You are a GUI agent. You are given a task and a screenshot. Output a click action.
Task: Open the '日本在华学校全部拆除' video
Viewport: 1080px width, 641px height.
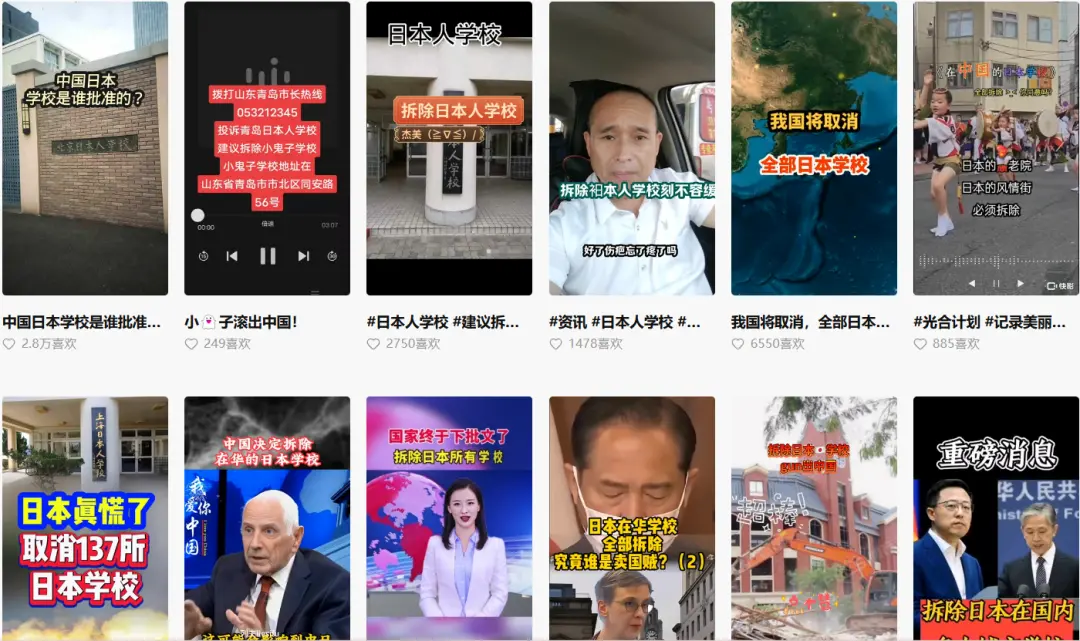point(631,518)
